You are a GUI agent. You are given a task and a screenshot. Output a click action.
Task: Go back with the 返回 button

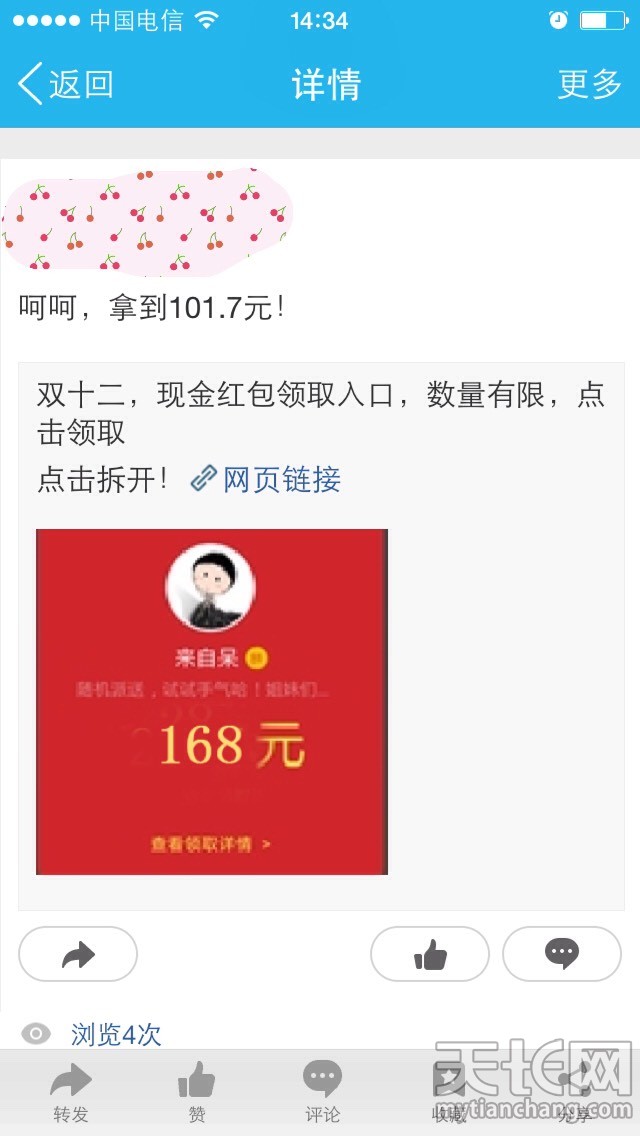(65, 84)
